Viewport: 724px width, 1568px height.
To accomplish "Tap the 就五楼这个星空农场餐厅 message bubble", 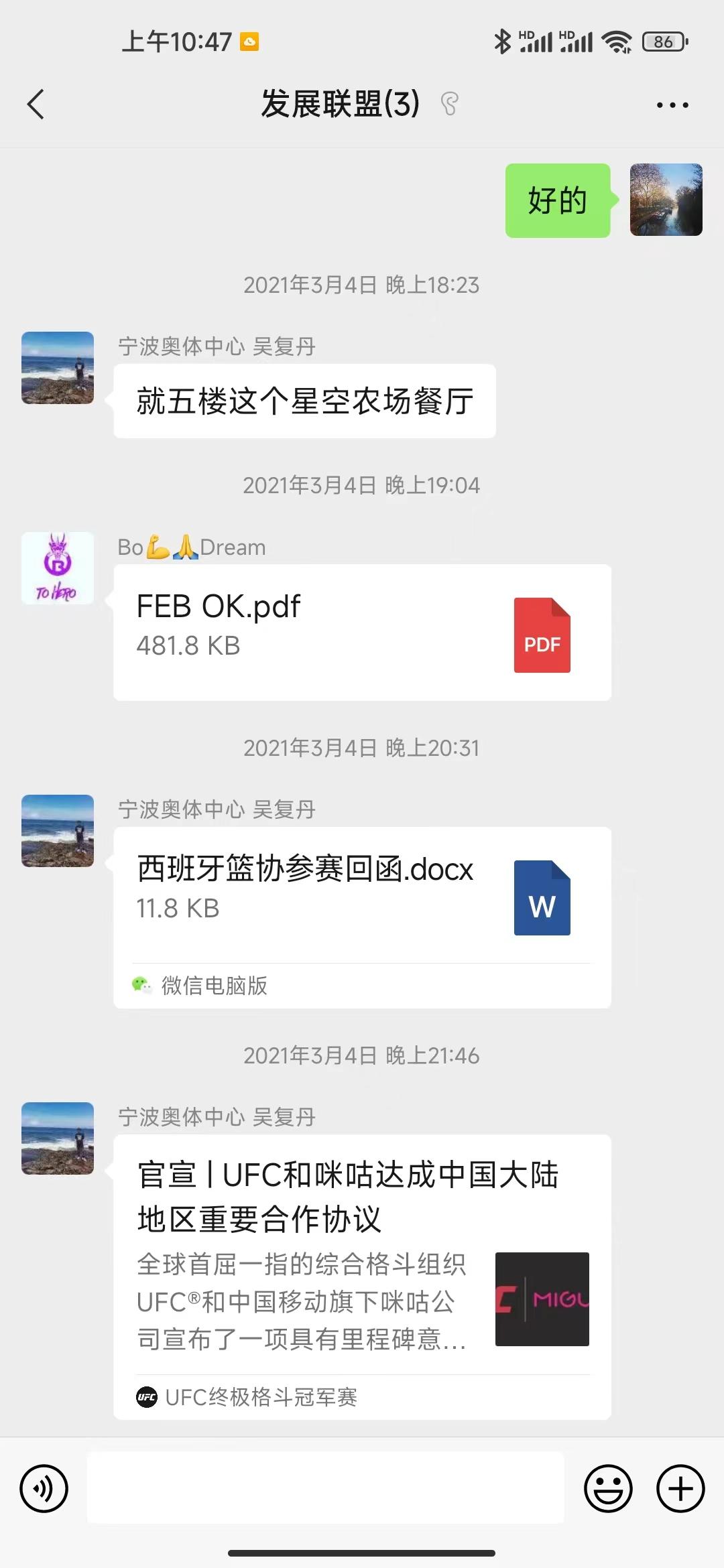I will (x=305, y=401).
